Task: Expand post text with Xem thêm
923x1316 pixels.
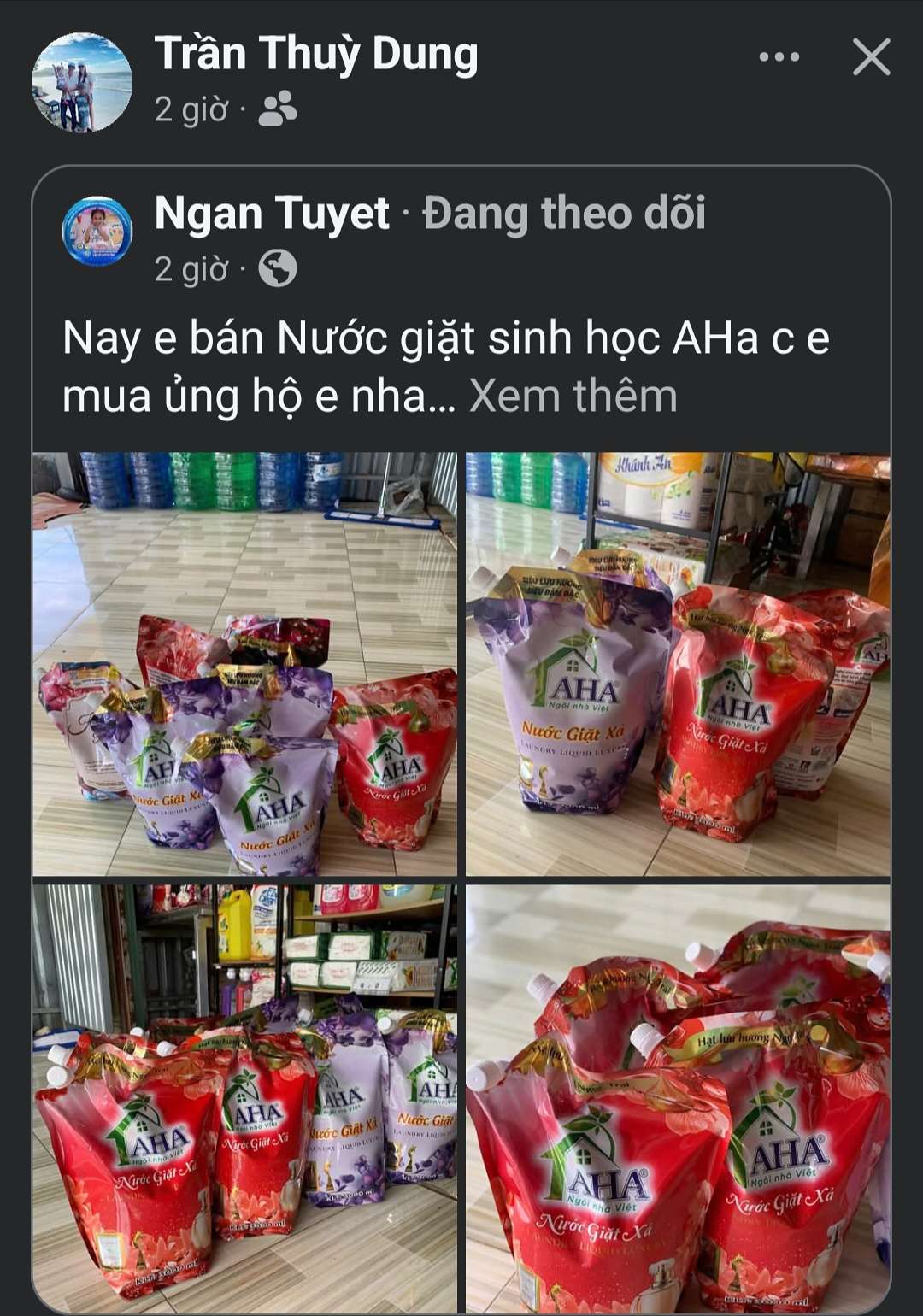Action: click(573, 397)
